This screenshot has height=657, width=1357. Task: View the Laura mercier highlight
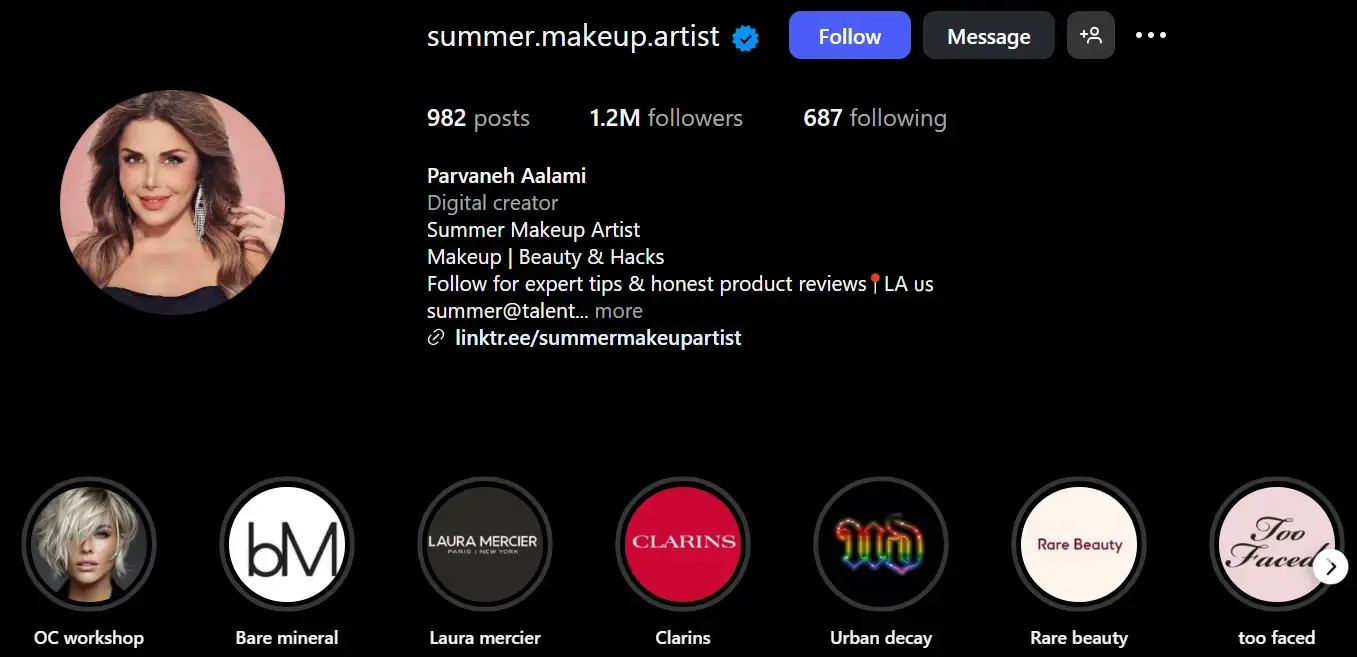point(484,544)
